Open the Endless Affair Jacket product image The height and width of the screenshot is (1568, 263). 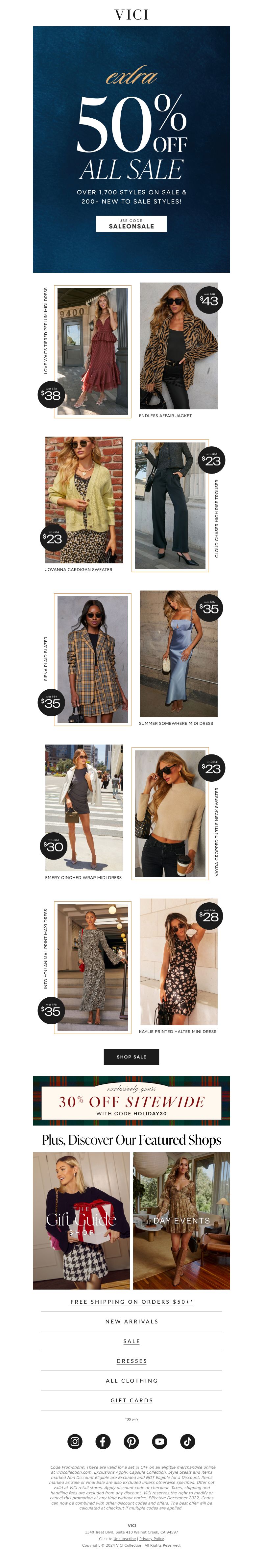tap(179, 345)
